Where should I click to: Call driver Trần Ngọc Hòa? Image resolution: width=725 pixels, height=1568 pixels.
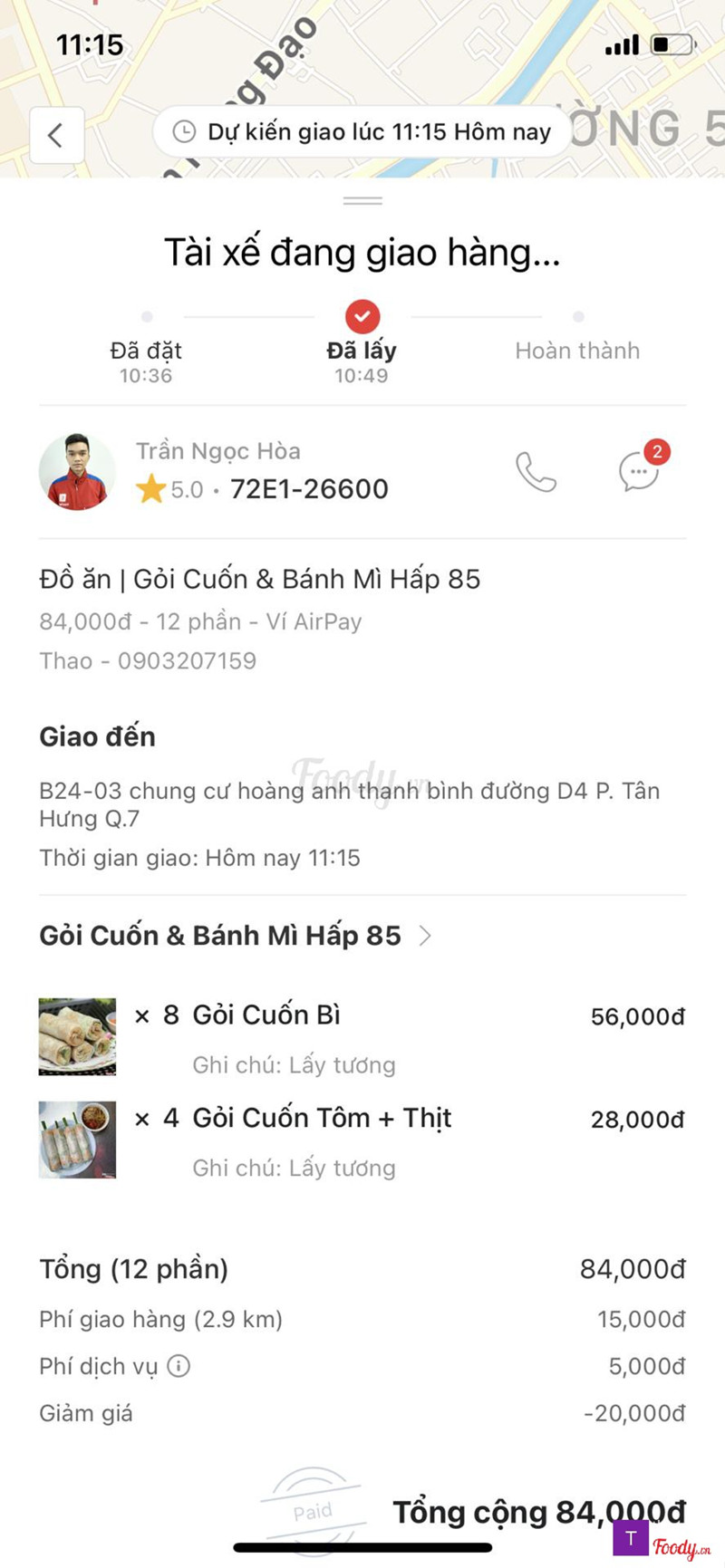pyautogui.click(x=536, y=472)
